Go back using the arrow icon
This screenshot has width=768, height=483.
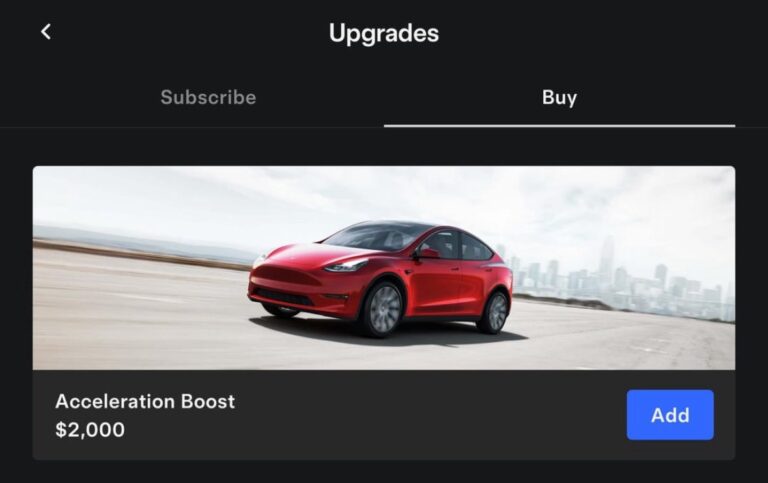[x=45, y=32]
